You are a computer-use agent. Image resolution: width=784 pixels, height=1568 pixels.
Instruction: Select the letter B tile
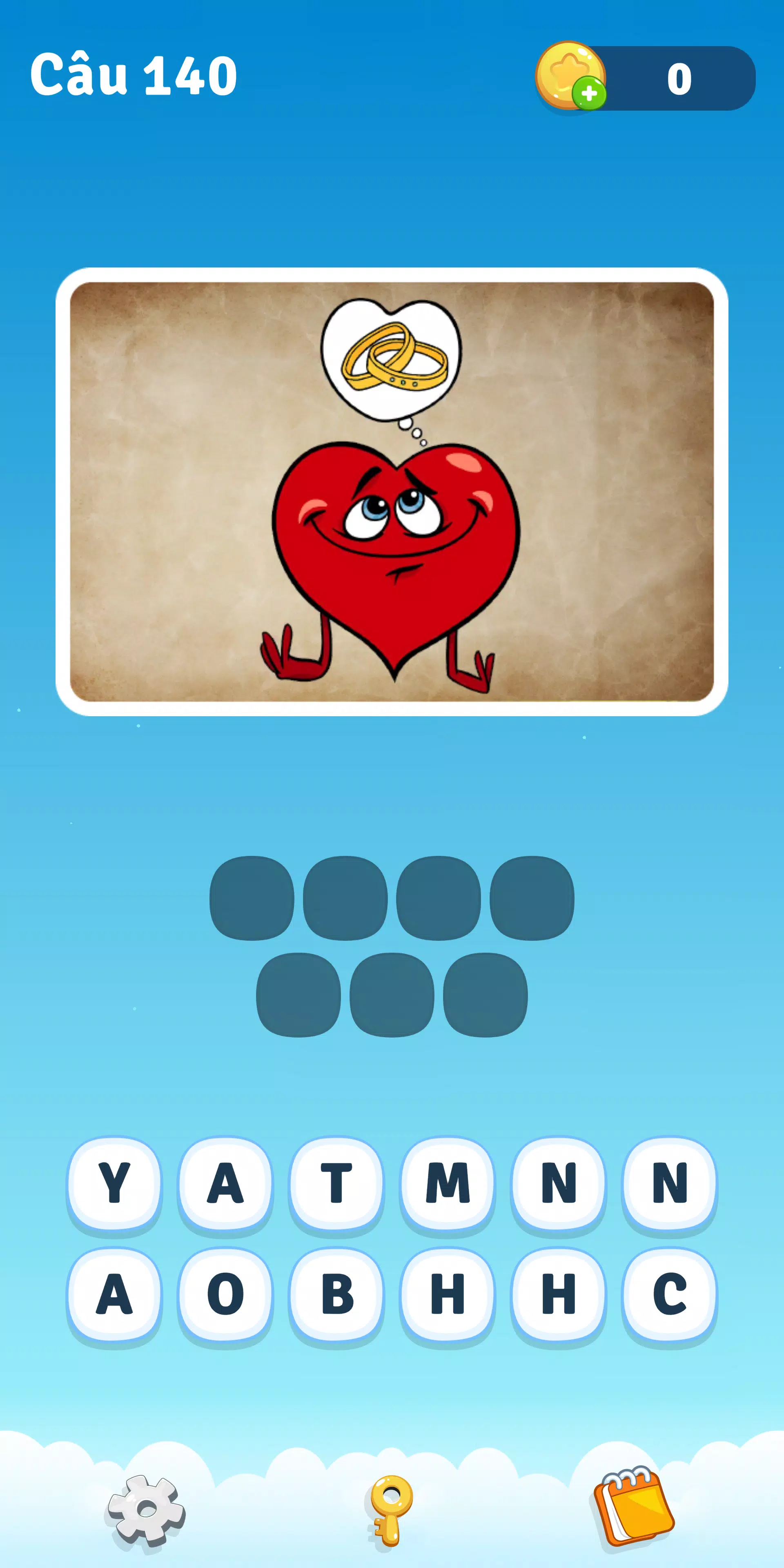point(336,1294)
